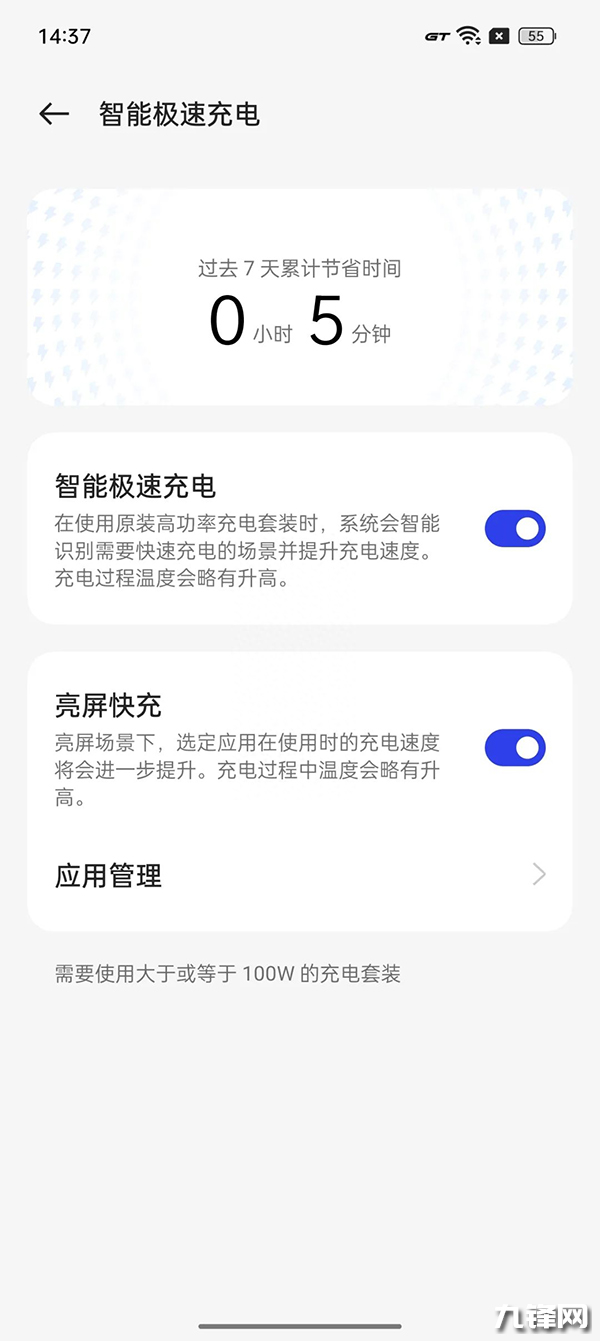The image size is (600, 1341).
Task: Turn off the 智能极速充电 switch
Action: coord(514,529)
